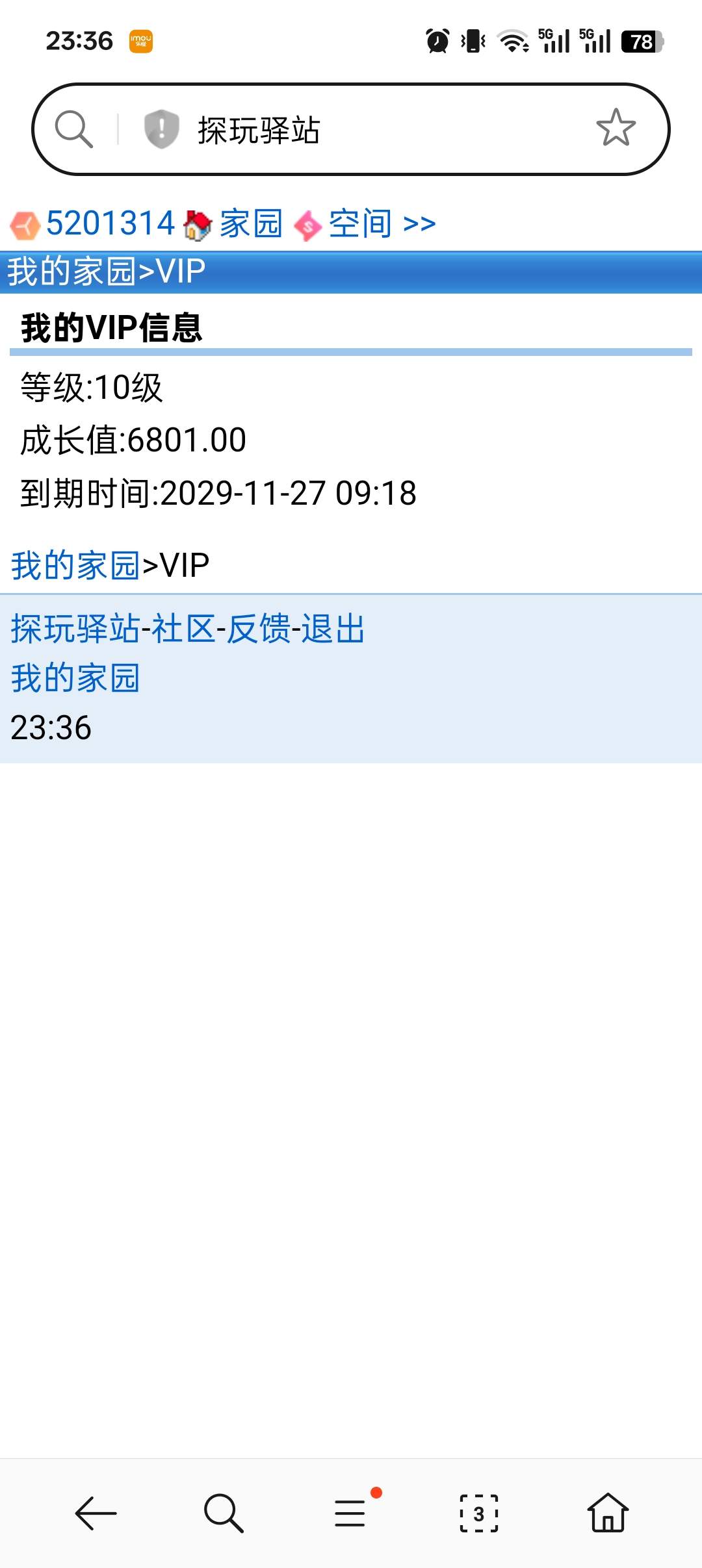Open the 5201314 user link
Image resolution: width=702 pixels, height=1568 pixels.
pos(110,223)
